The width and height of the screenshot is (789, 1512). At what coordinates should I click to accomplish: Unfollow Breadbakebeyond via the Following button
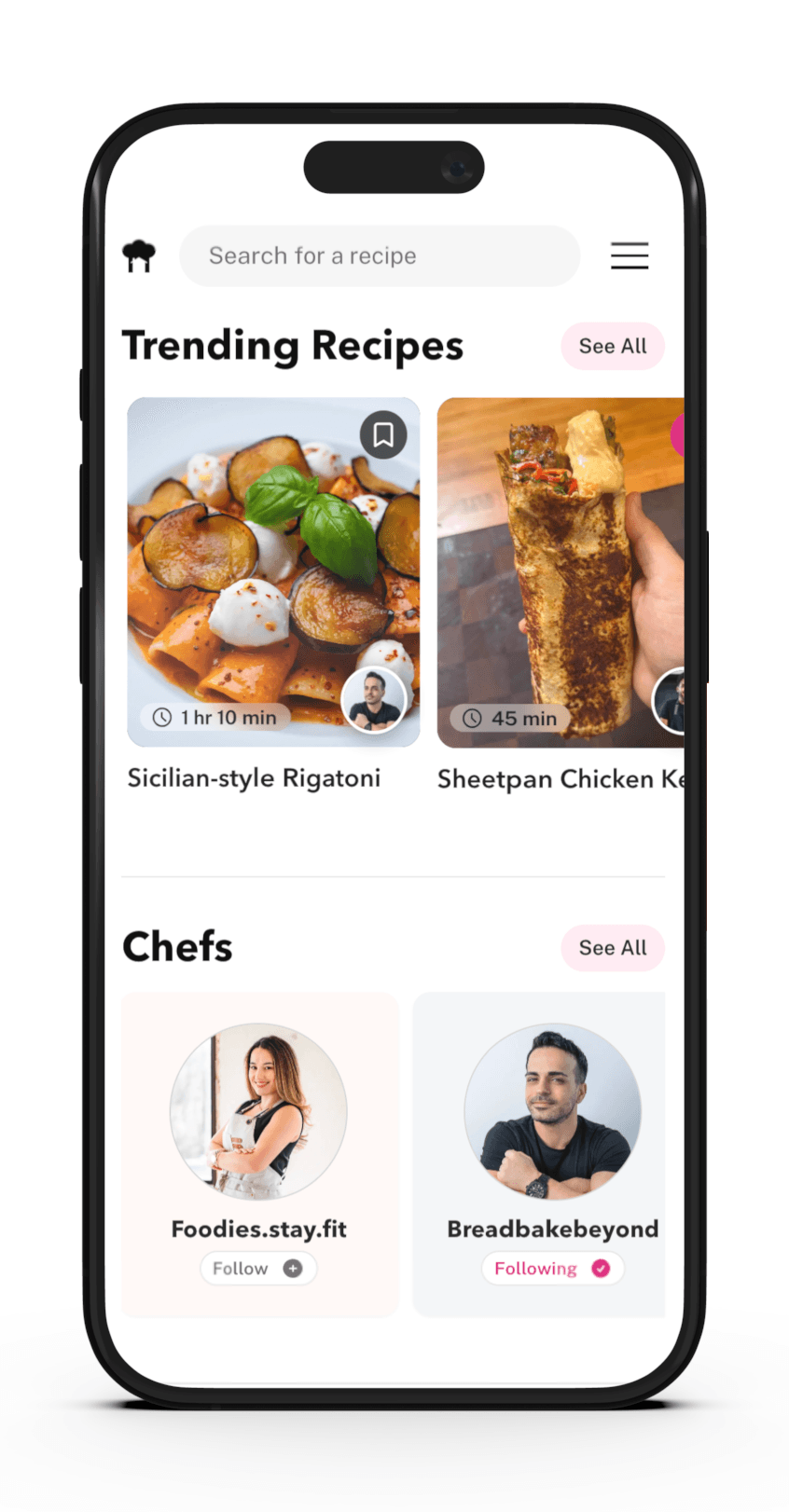pyautogui.click(x=552, y=1269)
